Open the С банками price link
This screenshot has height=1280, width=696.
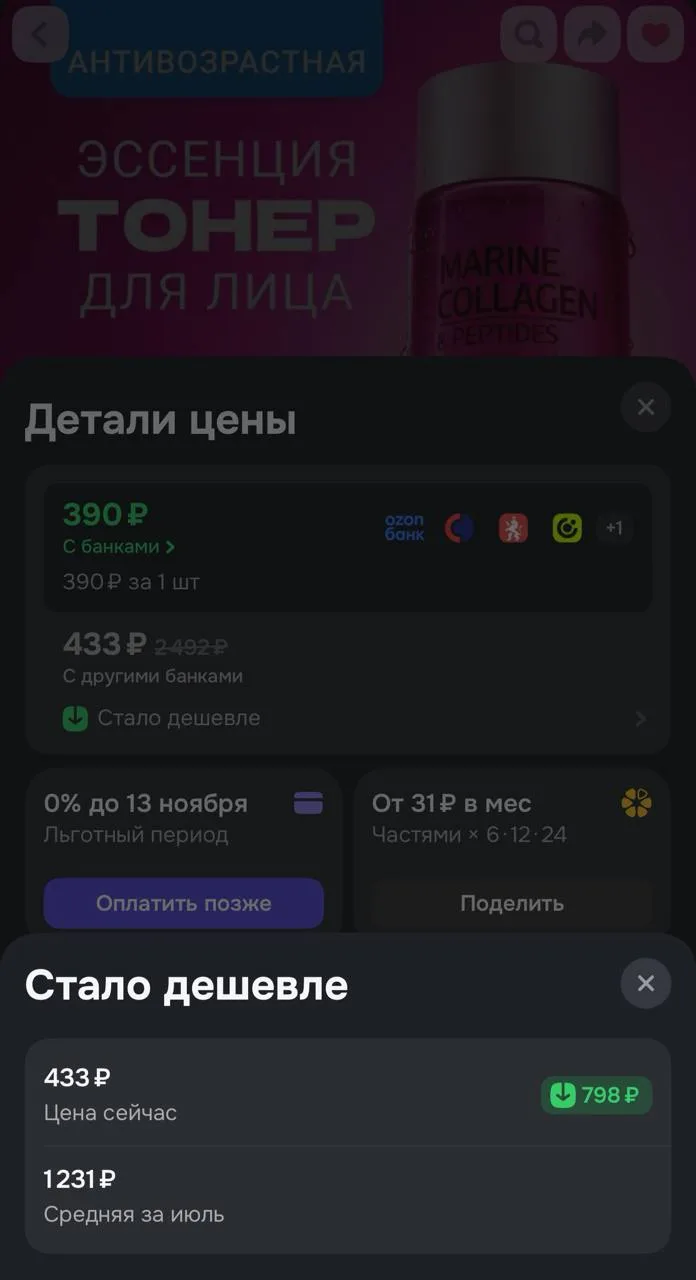pos(119,547)
